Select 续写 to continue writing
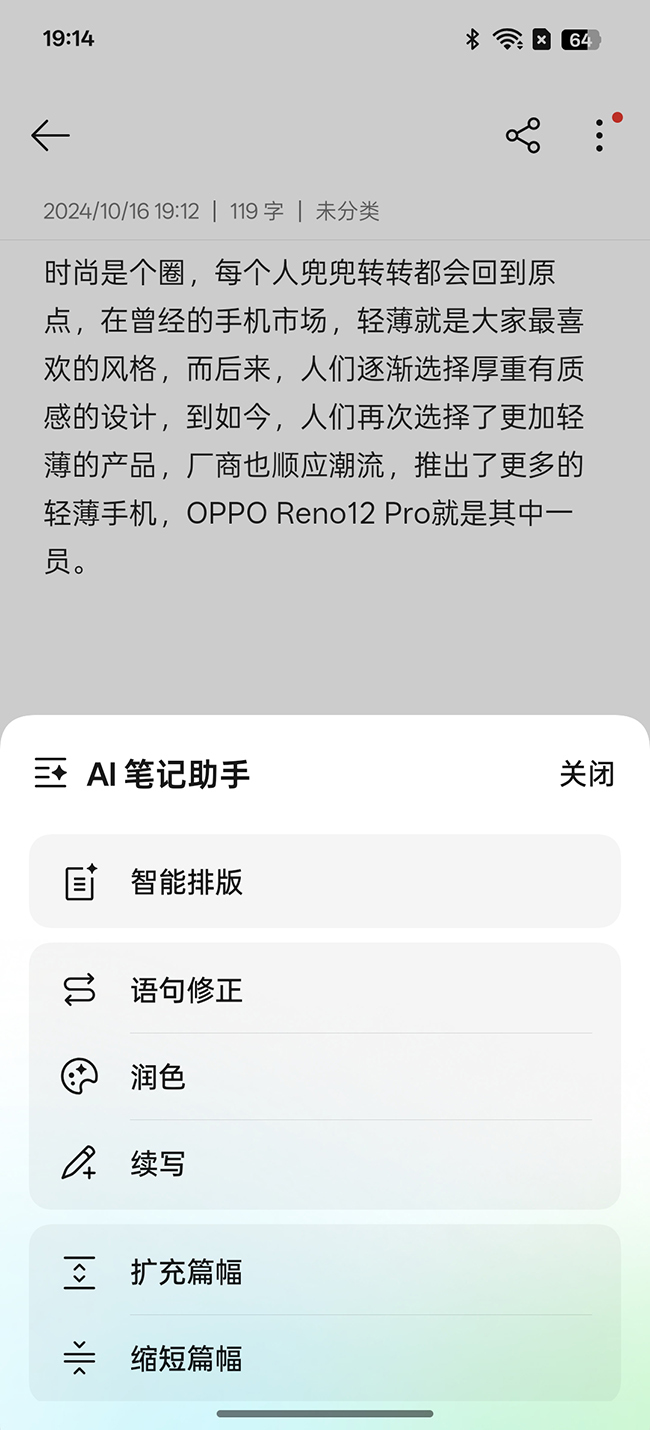This screenshot has height=1430, width=650. pos(325,1164)
